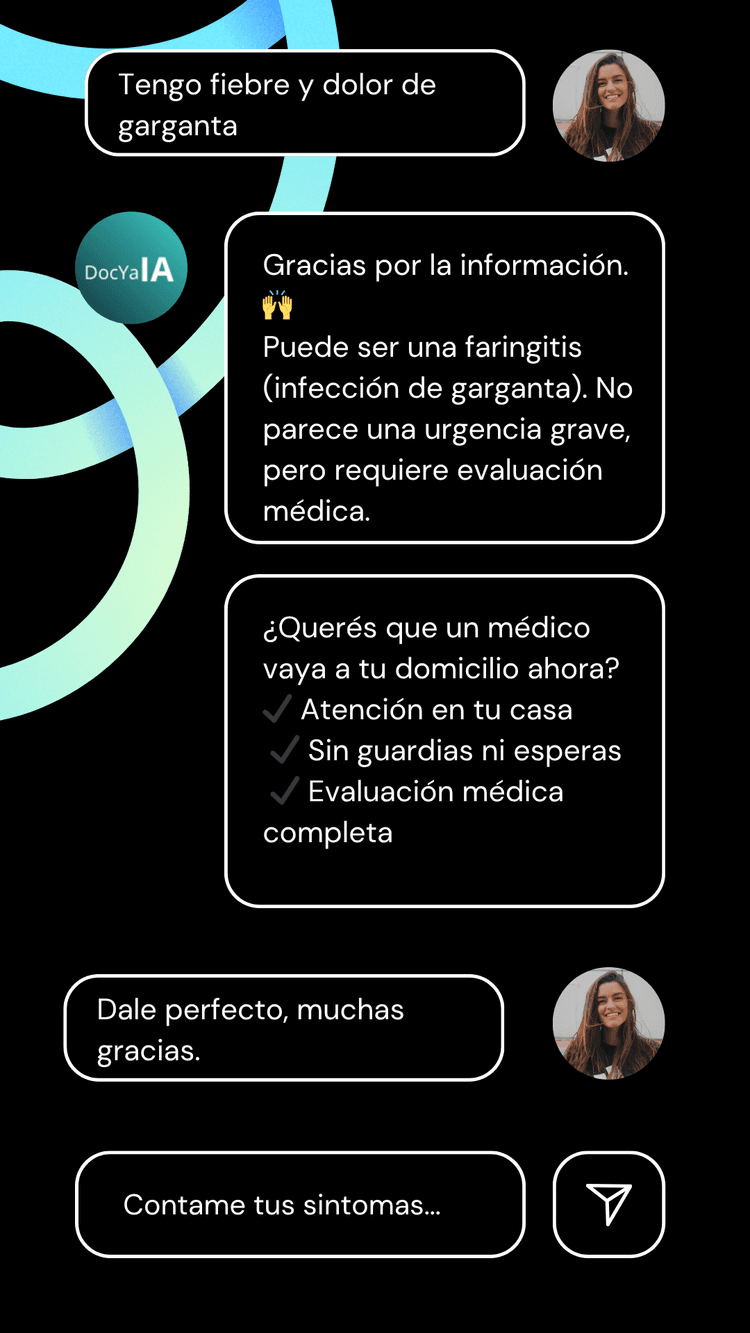Click the checkmark beside 'Sin guardias ni esperas'
This screenshot has height=1333, width=750.
click(x=285, y=749)
